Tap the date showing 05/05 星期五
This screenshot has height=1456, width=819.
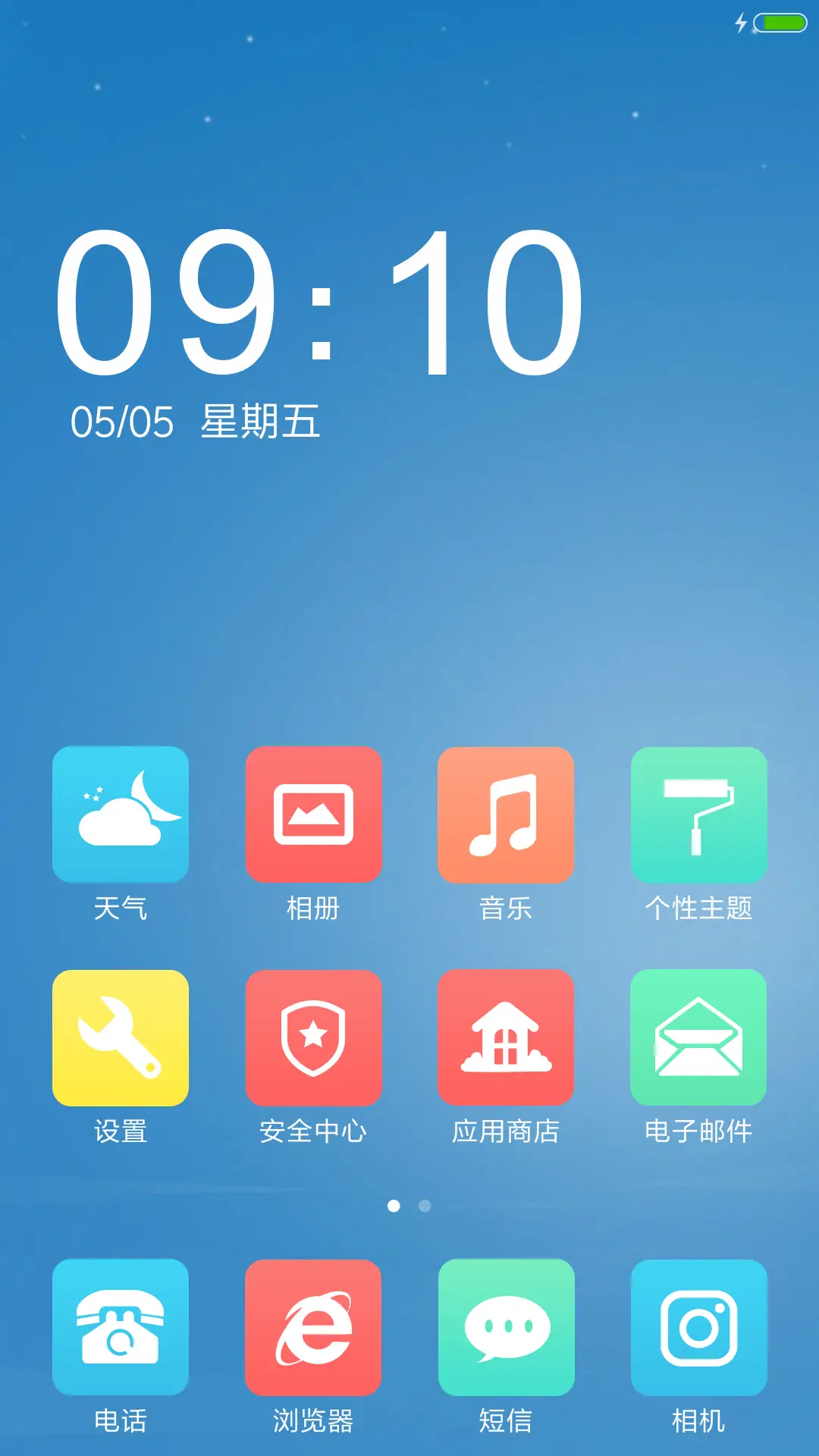click(x=197, y=422)
